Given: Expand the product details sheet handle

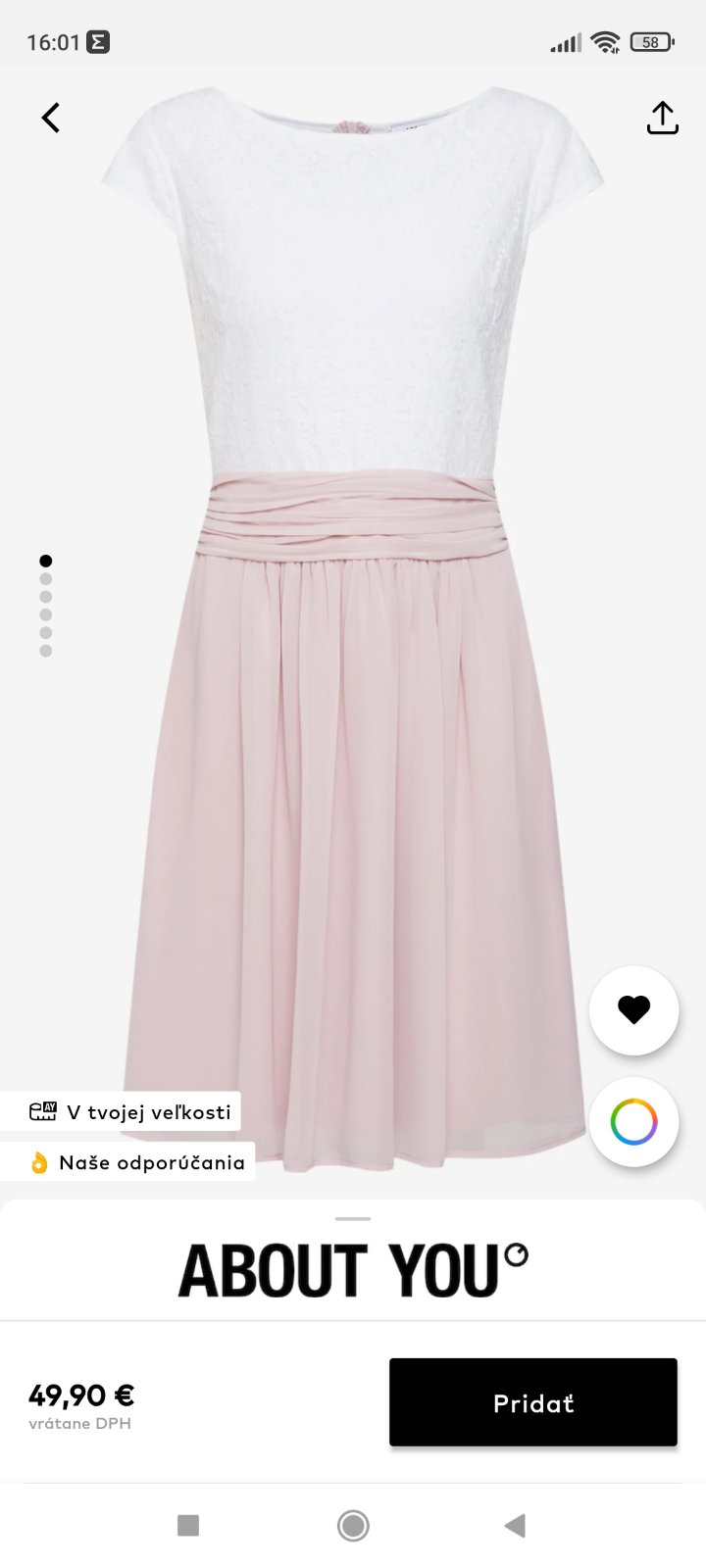Looking at the screenshot, I should [x=353, y=1218].
